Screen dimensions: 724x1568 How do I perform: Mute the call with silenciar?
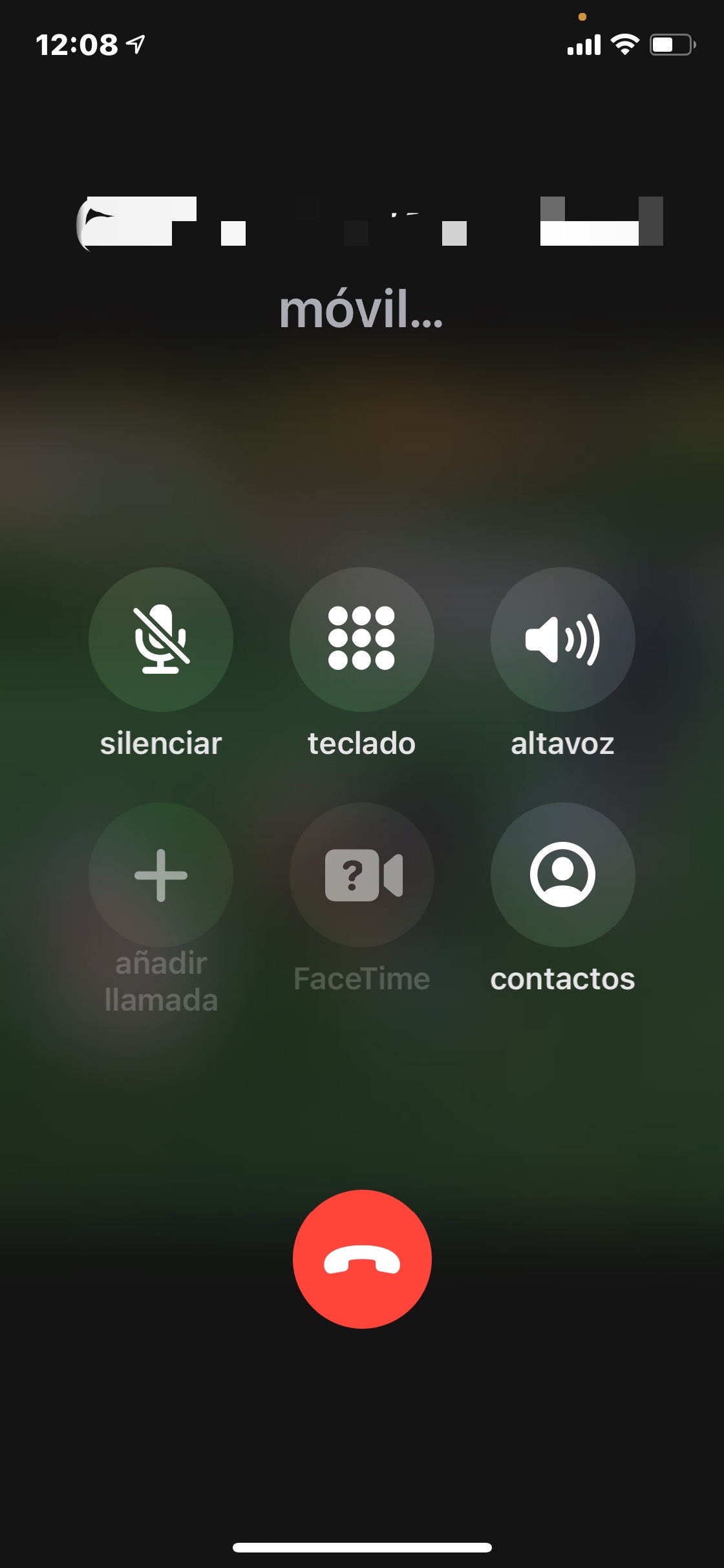pyautogui.click(x=161, y=639)
